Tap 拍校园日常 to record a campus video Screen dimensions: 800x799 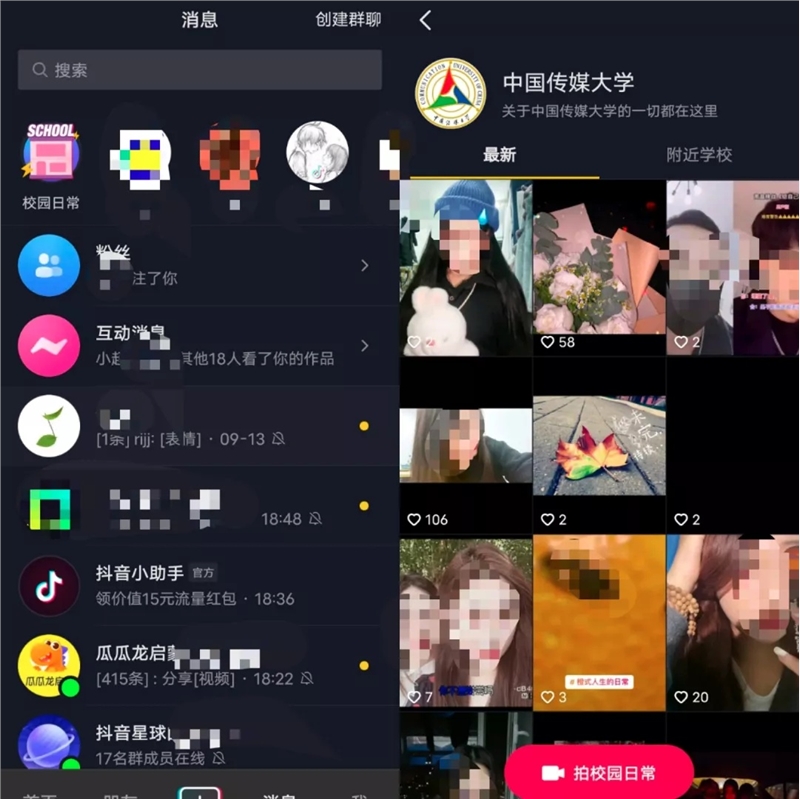[599, 773]
